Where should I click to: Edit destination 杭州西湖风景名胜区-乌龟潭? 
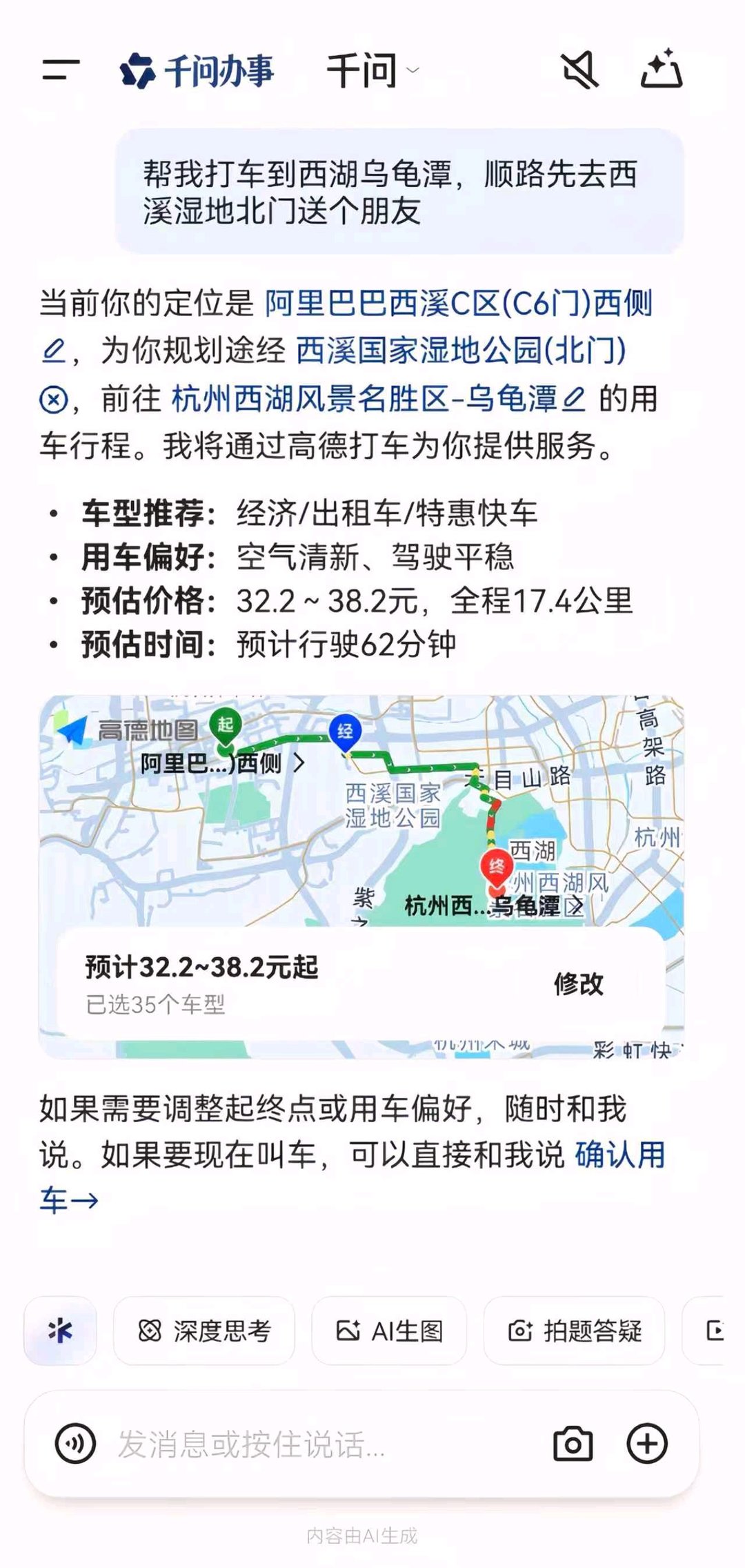point(574,399)
